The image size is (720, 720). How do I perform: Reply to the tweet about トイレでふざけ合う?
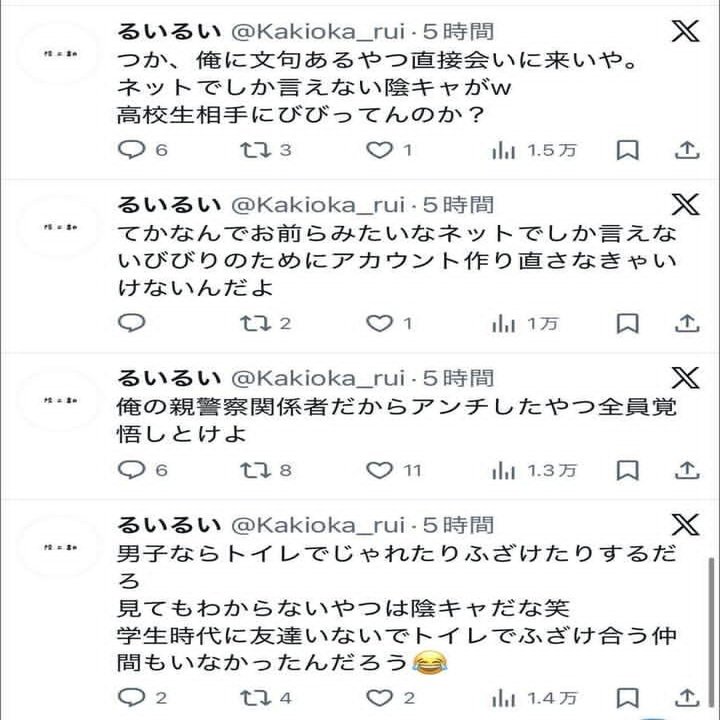point(131,697)
